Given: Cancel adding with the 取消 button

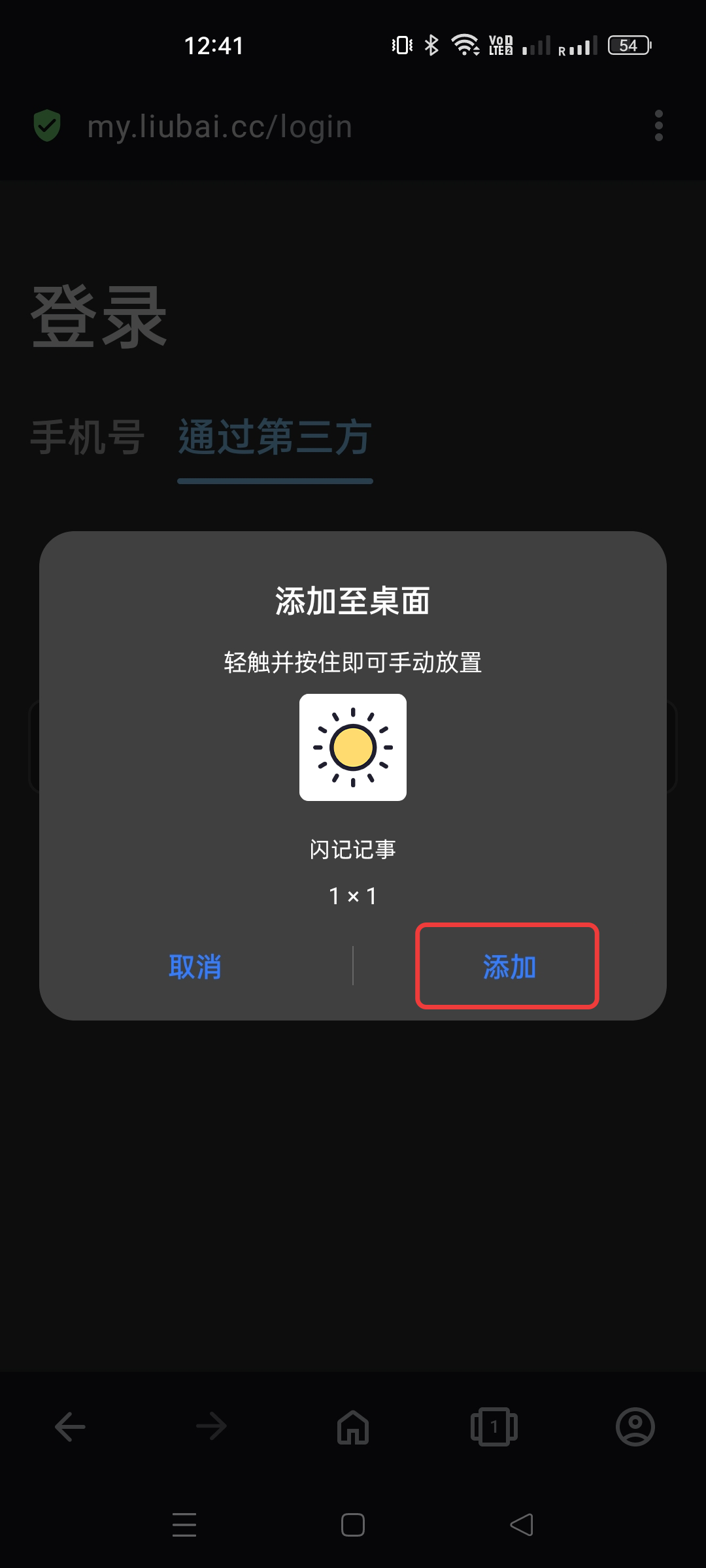Looking at the screenshot, I should [195, 966].
